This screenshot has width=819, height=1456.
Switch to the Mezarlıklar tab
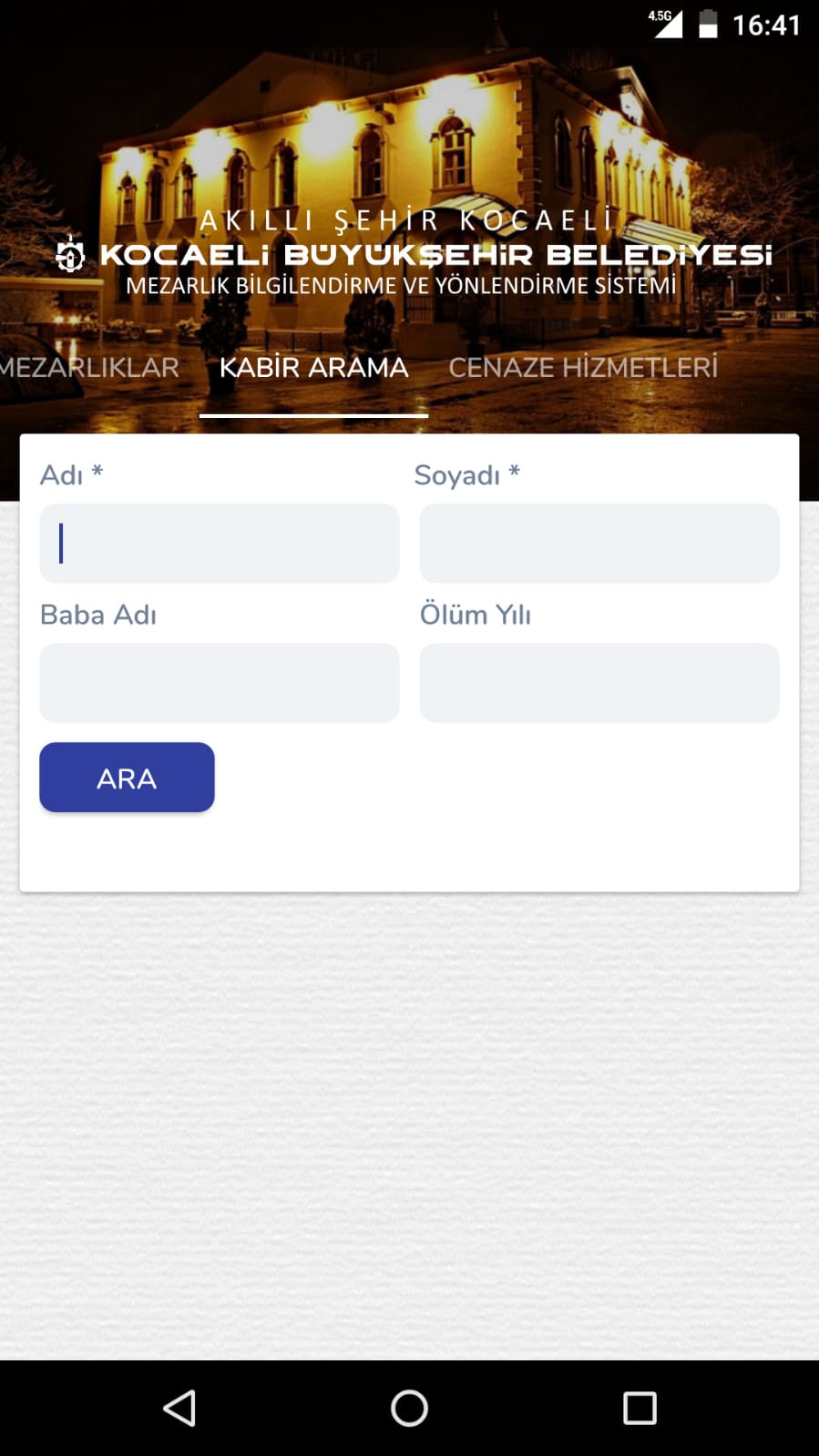pos(89,368)
